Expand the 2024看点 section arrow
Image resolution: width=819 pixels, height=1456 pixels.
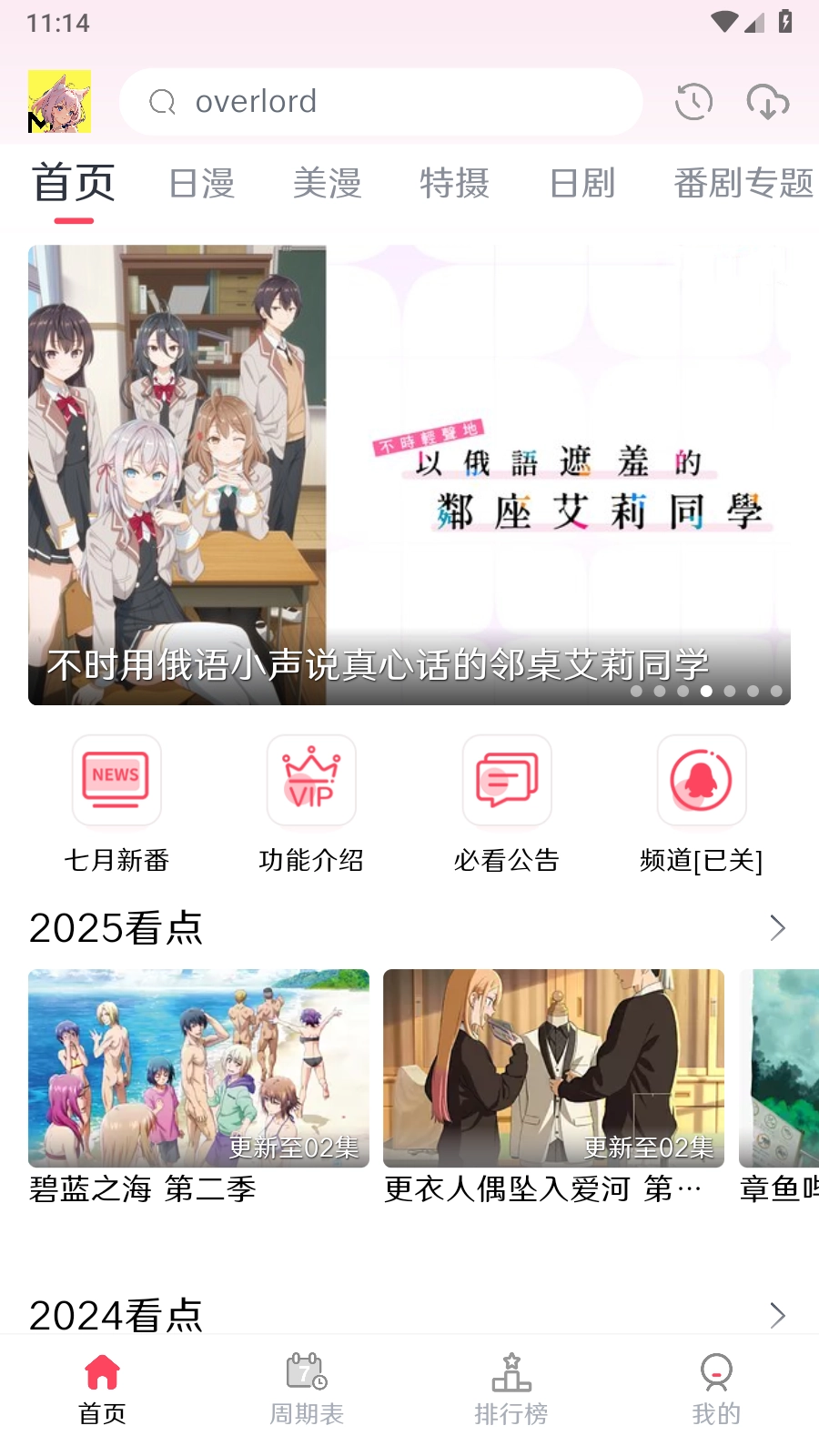[778, 1315]
